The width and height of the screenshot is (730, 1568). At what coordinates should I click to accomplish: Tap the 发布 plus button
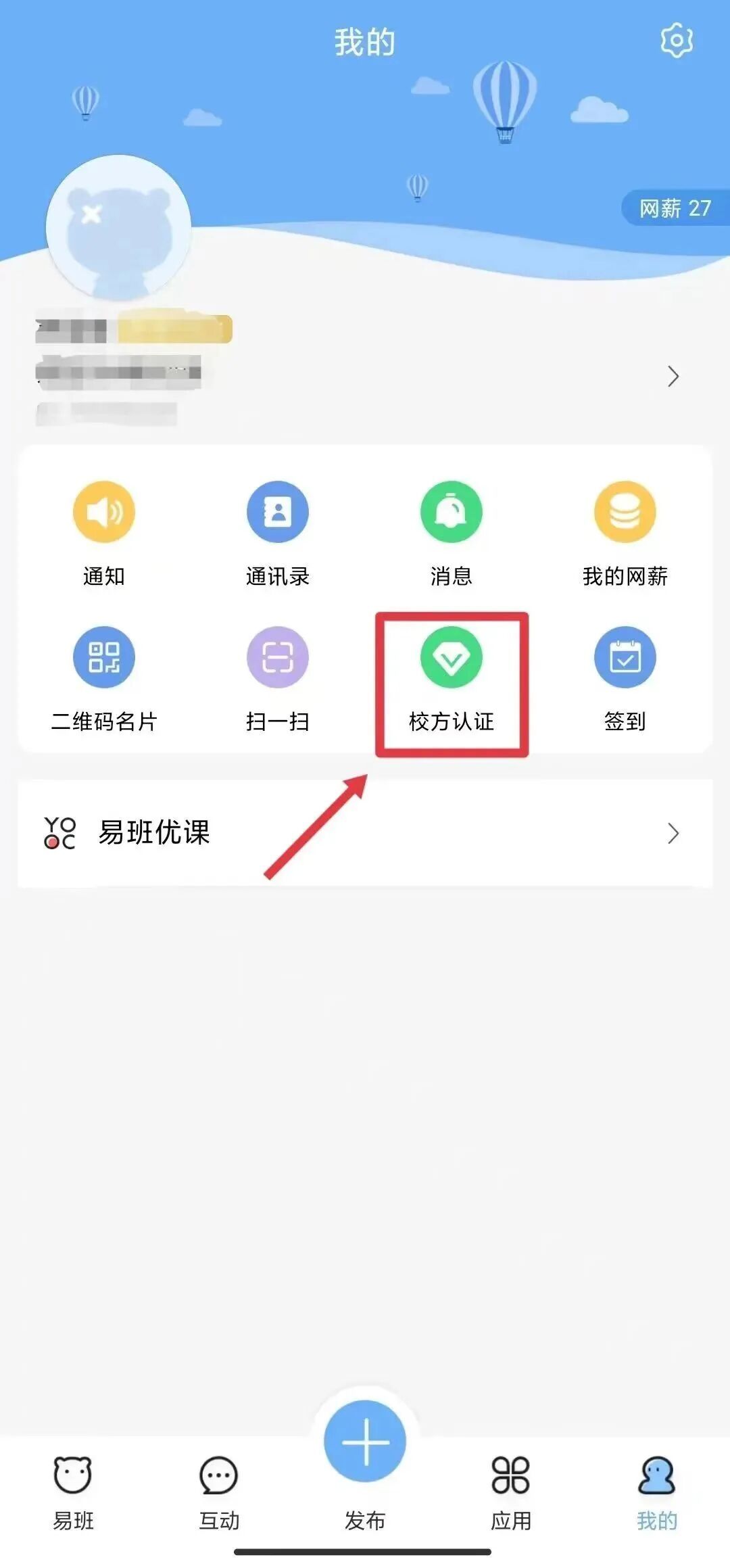tap(365, 1442)
